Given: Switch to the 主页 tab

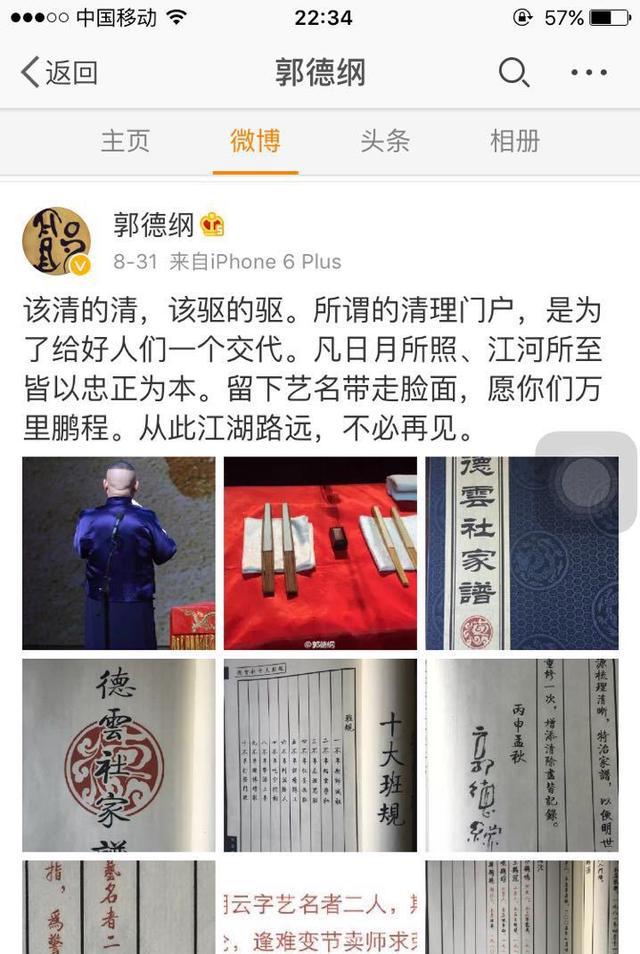Looking at the screenshot, I should click(x=125, y=141).
